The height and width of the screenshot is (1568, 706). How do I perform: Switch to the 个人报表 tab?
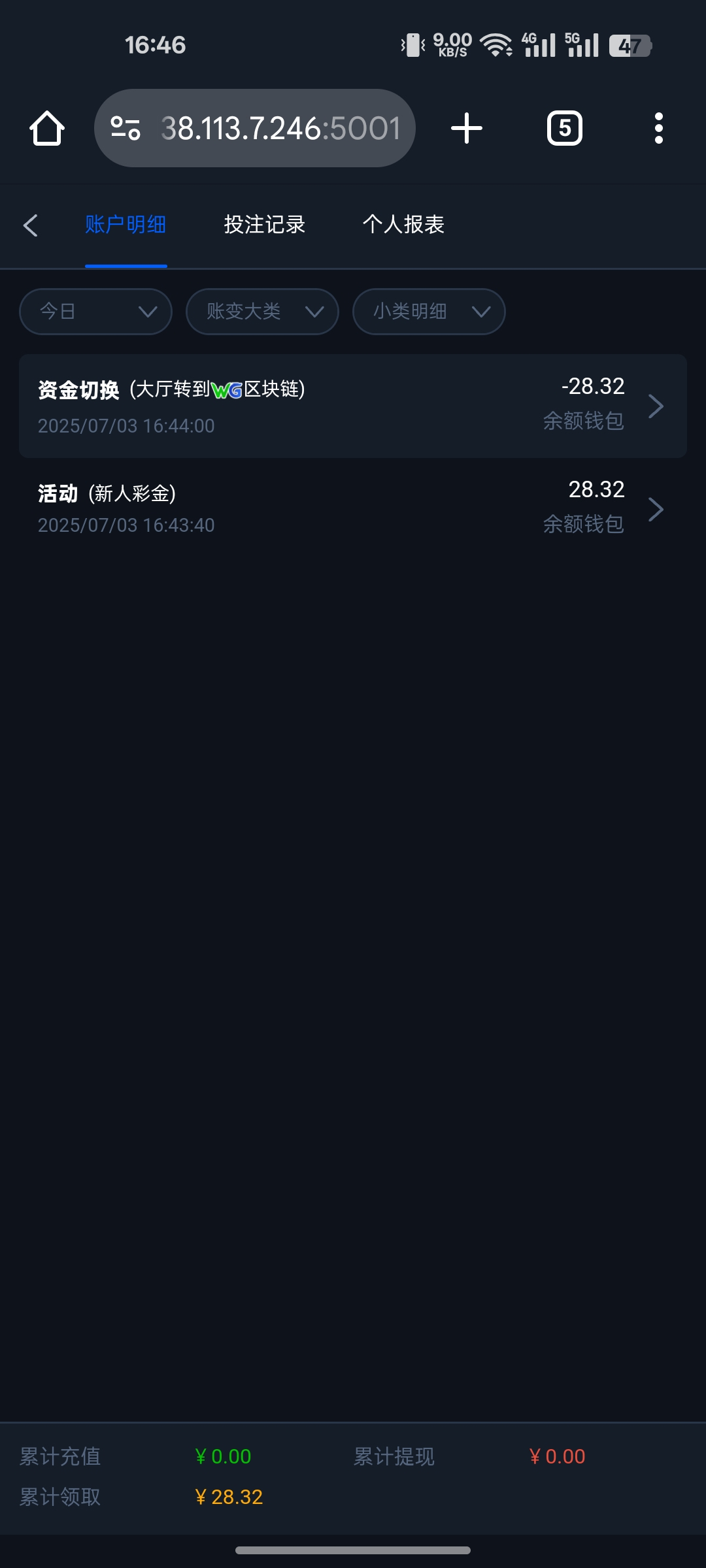coord(403,225)
